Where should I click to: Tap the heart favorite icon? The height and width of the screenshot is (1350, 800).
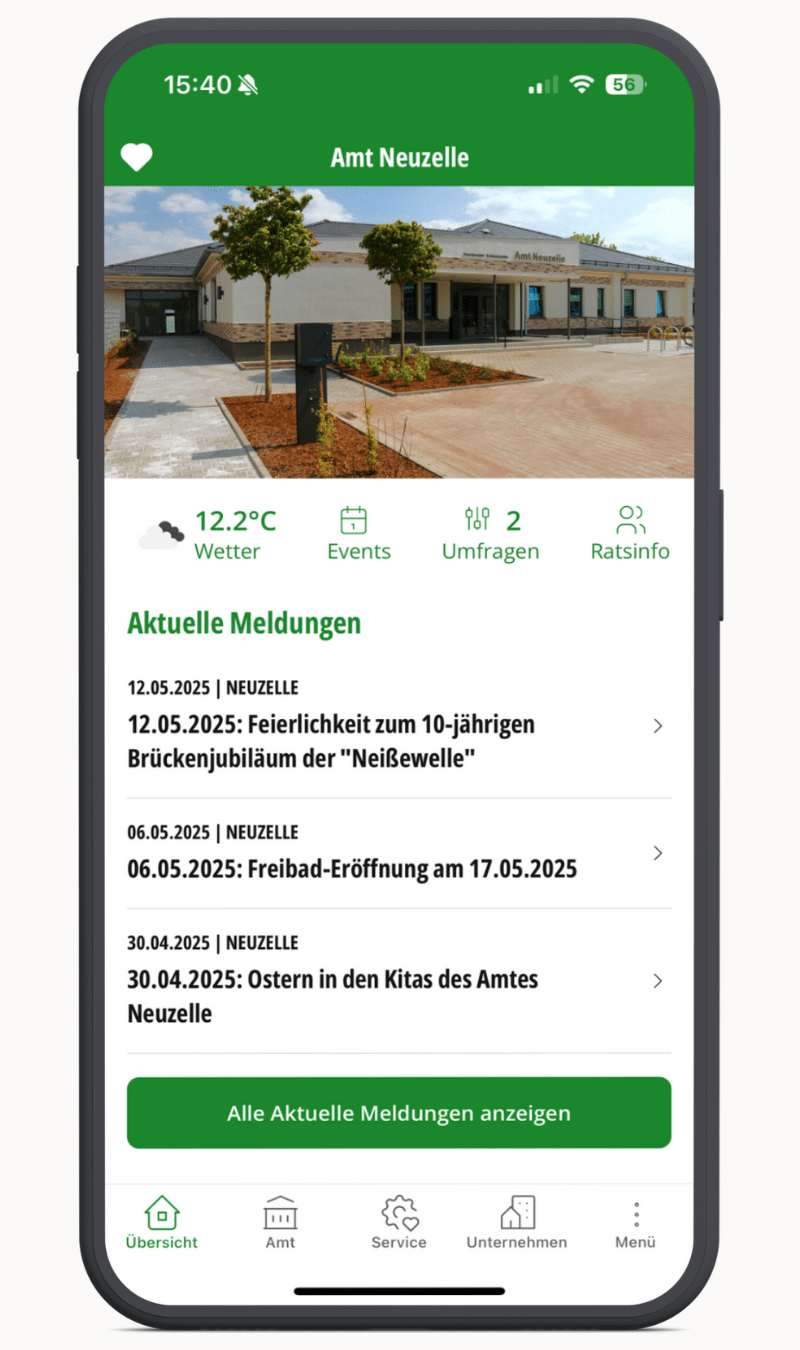point(137,157)
